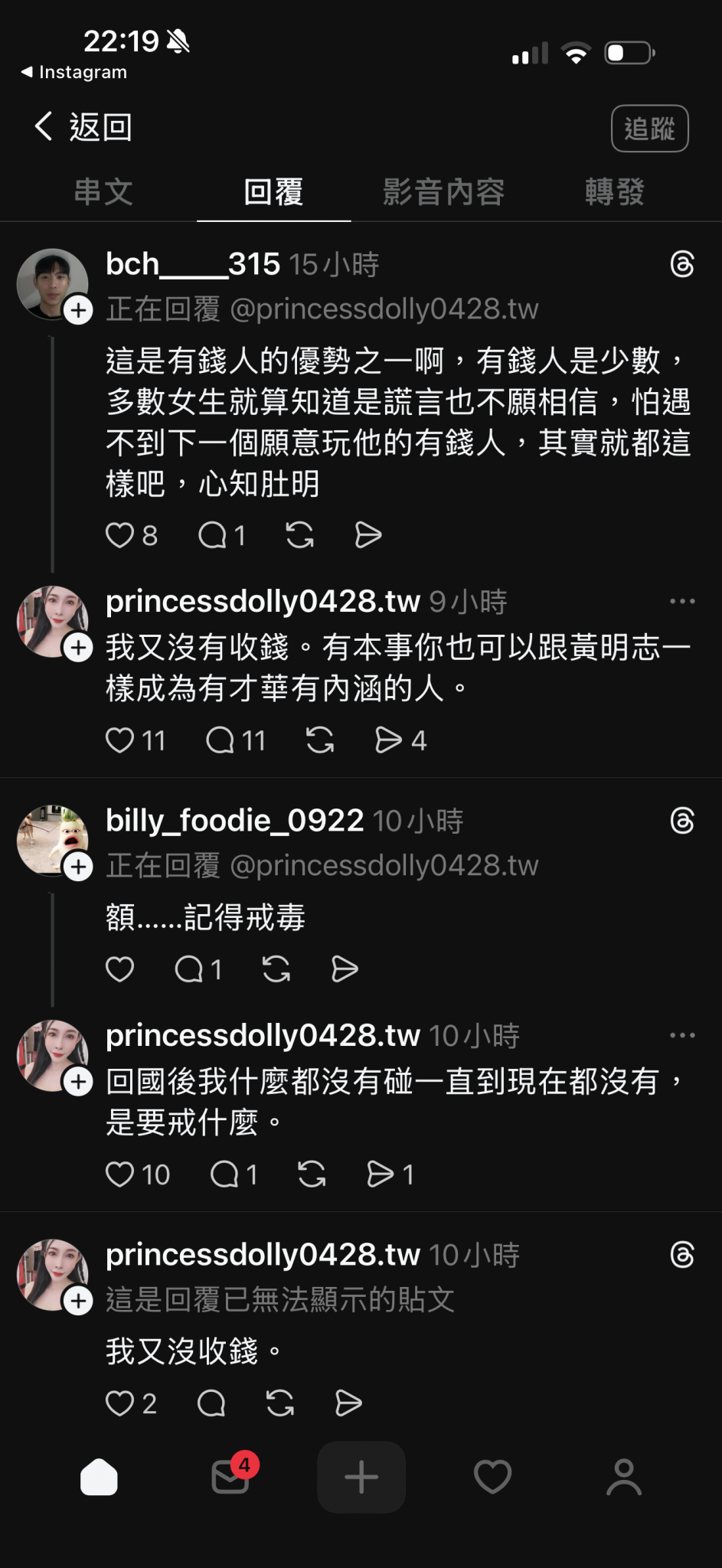
Task: Open the 轉發 tab
Action: (x=614, y=192)
